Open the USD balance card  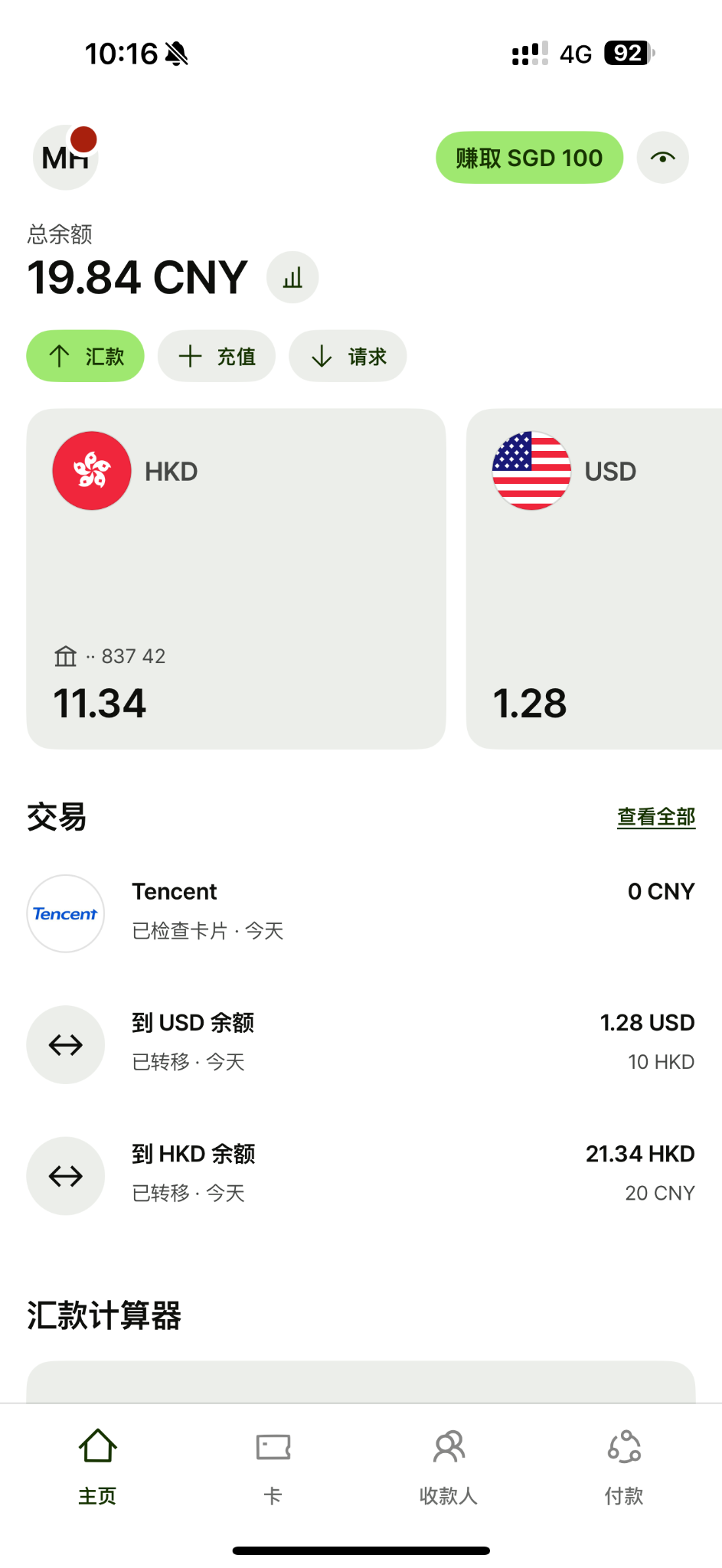click(594, 578)
